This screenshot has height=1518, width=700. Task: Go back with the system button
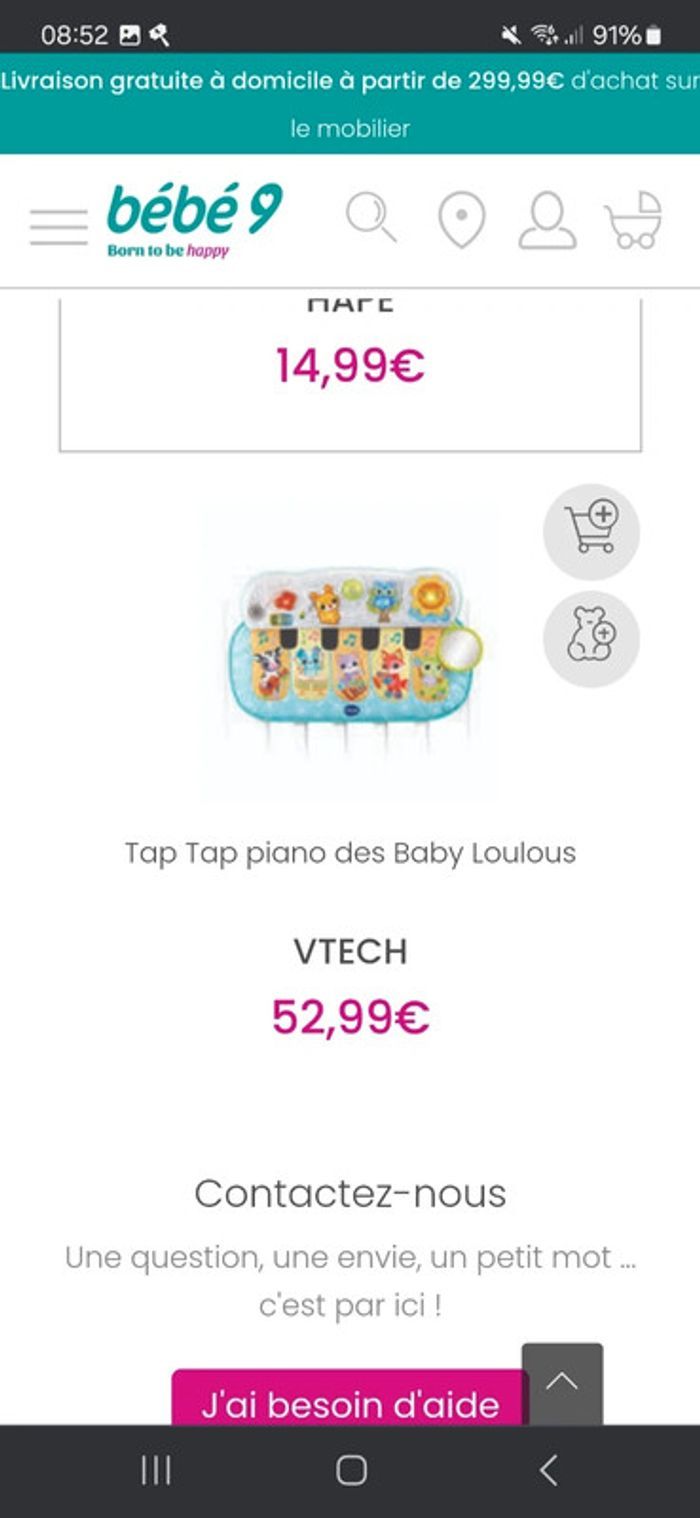pyautogui.click(x=547, y=1470)
